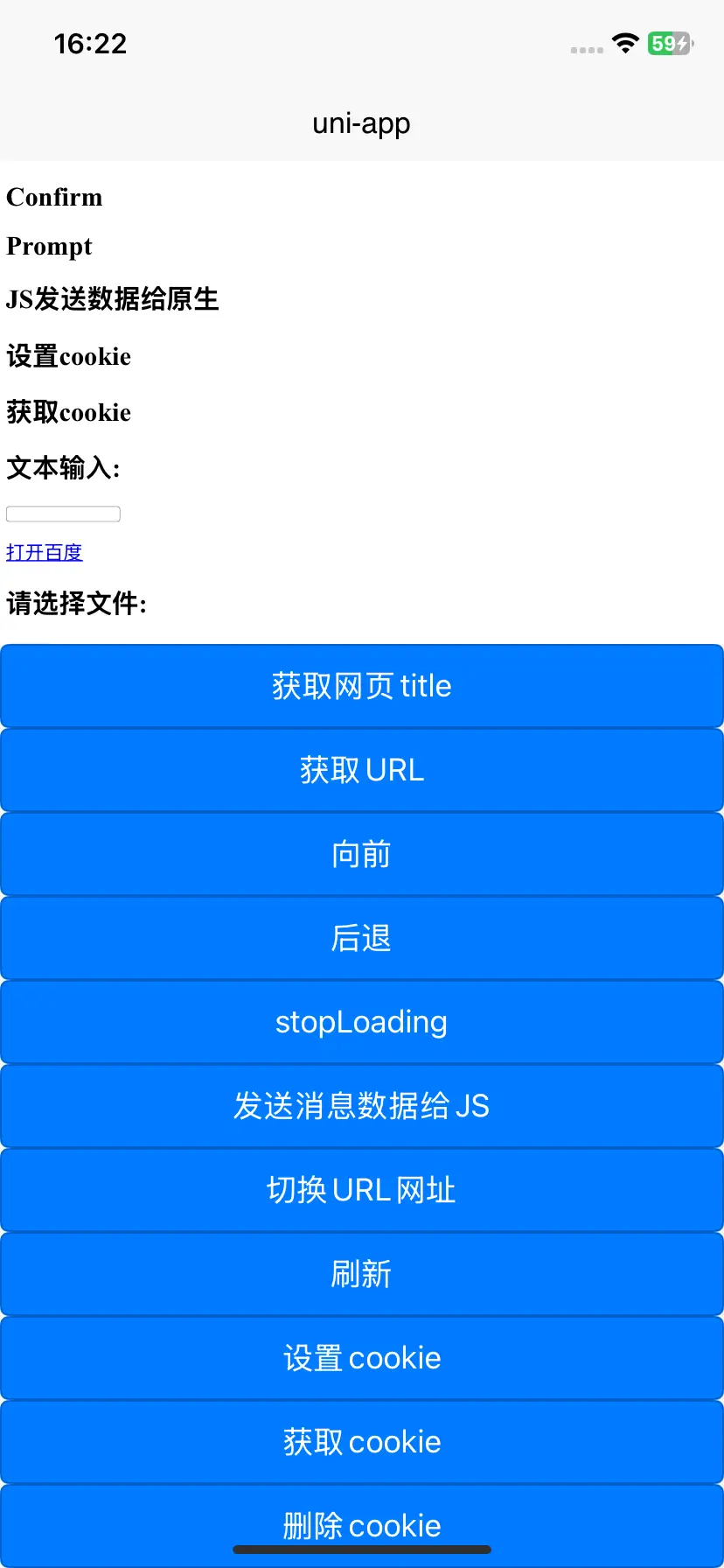Focus the text box under 文本输入
Image resolution: width=724 pixels, height=1568 pixels.
click(63, 514)
